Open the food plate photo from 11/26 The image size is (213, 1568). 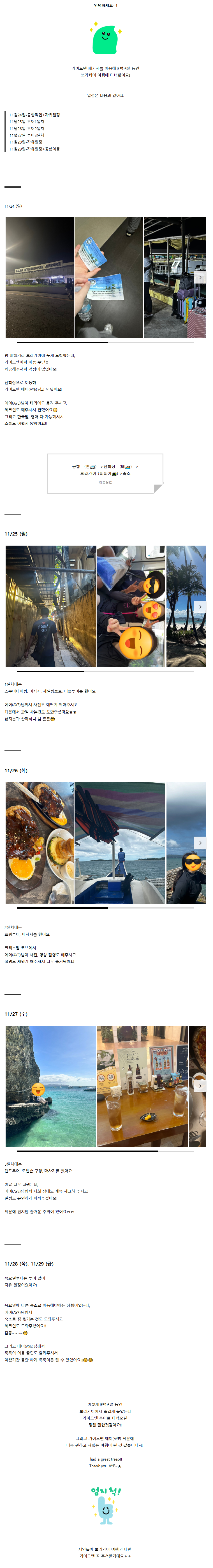tap(40, 842)
